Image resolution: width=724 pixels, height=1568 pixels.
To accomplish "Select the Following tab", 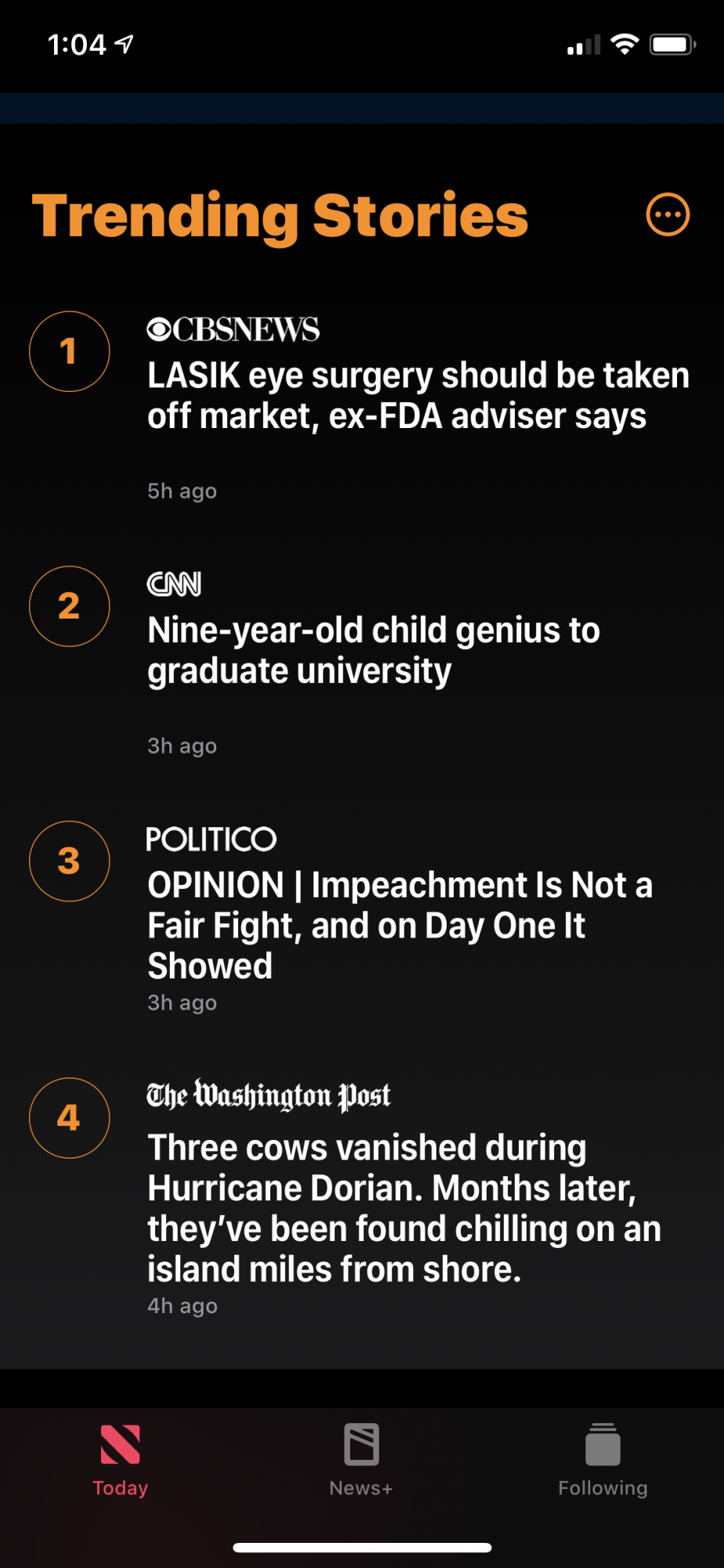I will [x=603, y=1460].
